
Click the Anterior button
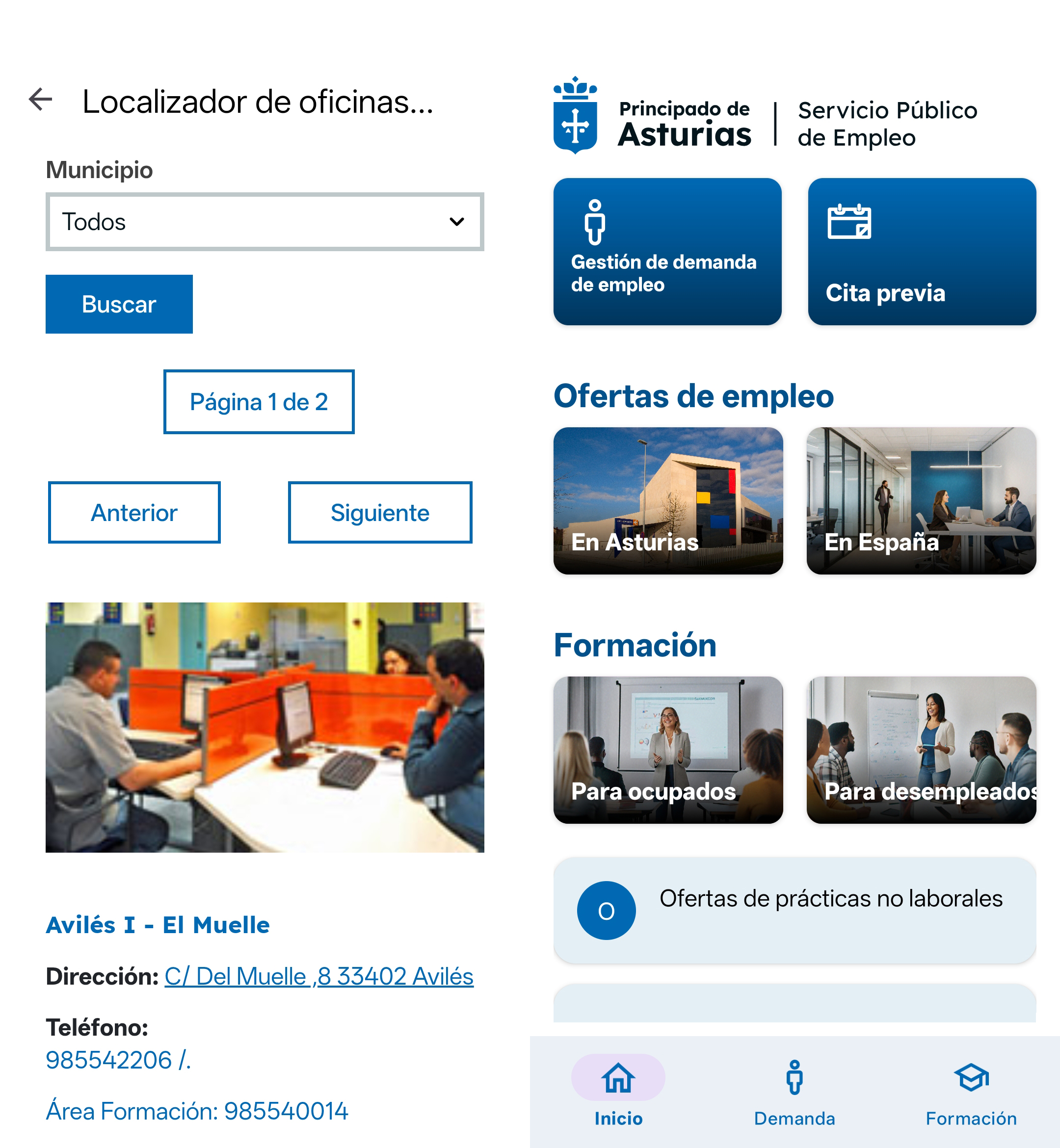click(x=134, y=512)
